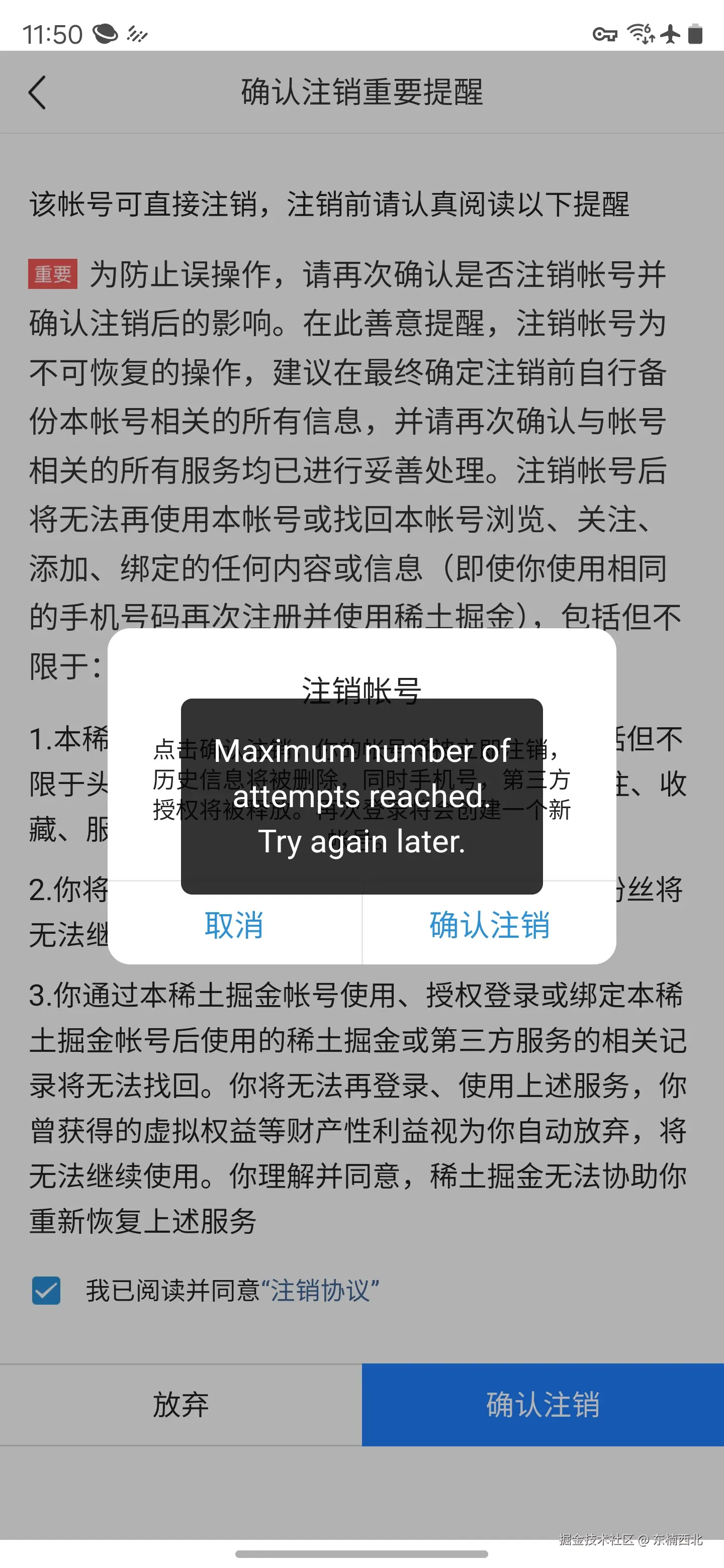Tap the 确认注销重要提醒 page title
The image size is (724, 1568).
[361, 92]
